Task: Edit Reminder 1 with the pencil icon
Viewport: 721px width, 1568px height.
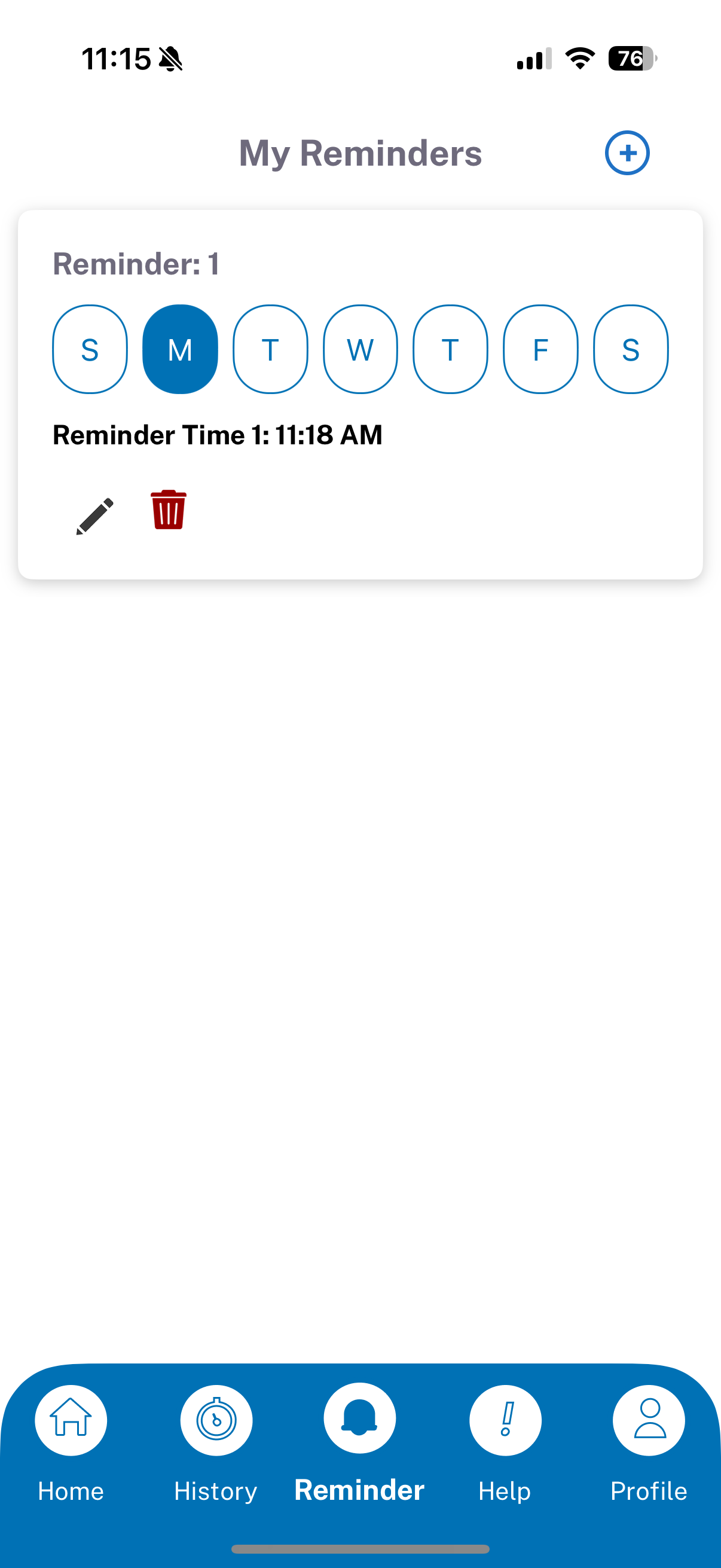Action: (95, 515)
